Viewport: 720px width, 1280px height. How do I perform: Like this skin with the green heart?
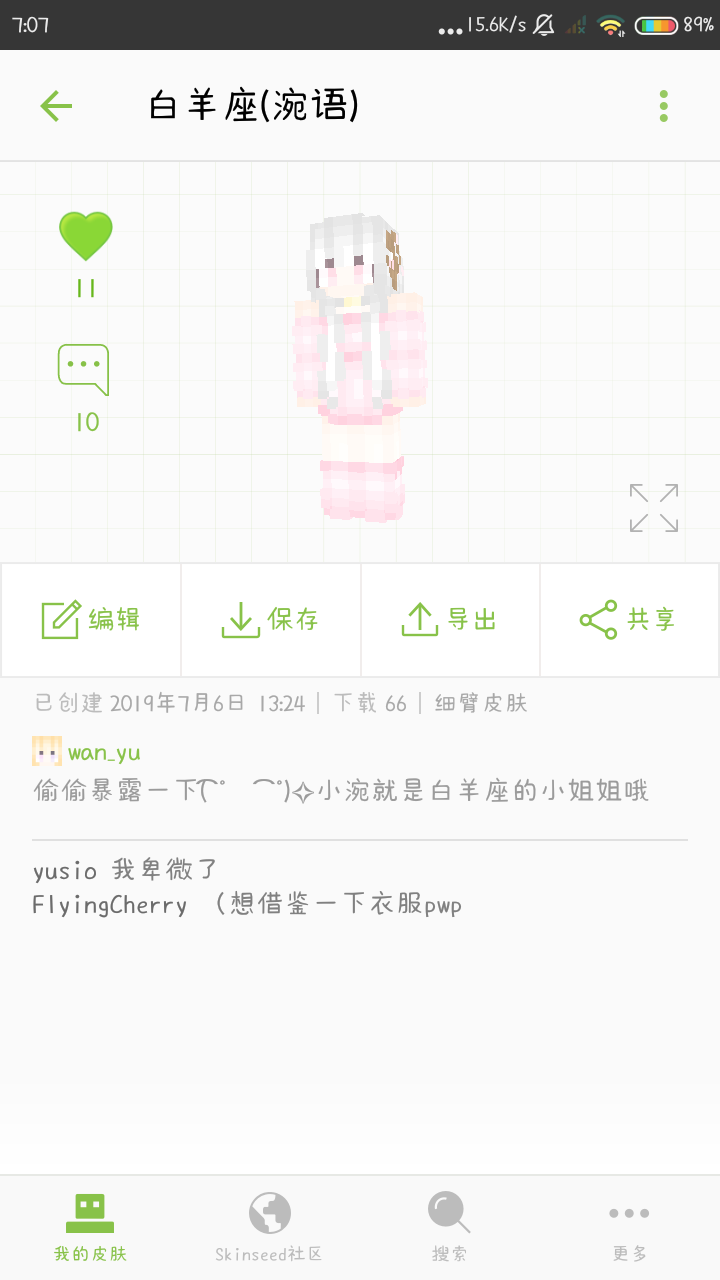(x=85, y=237)
